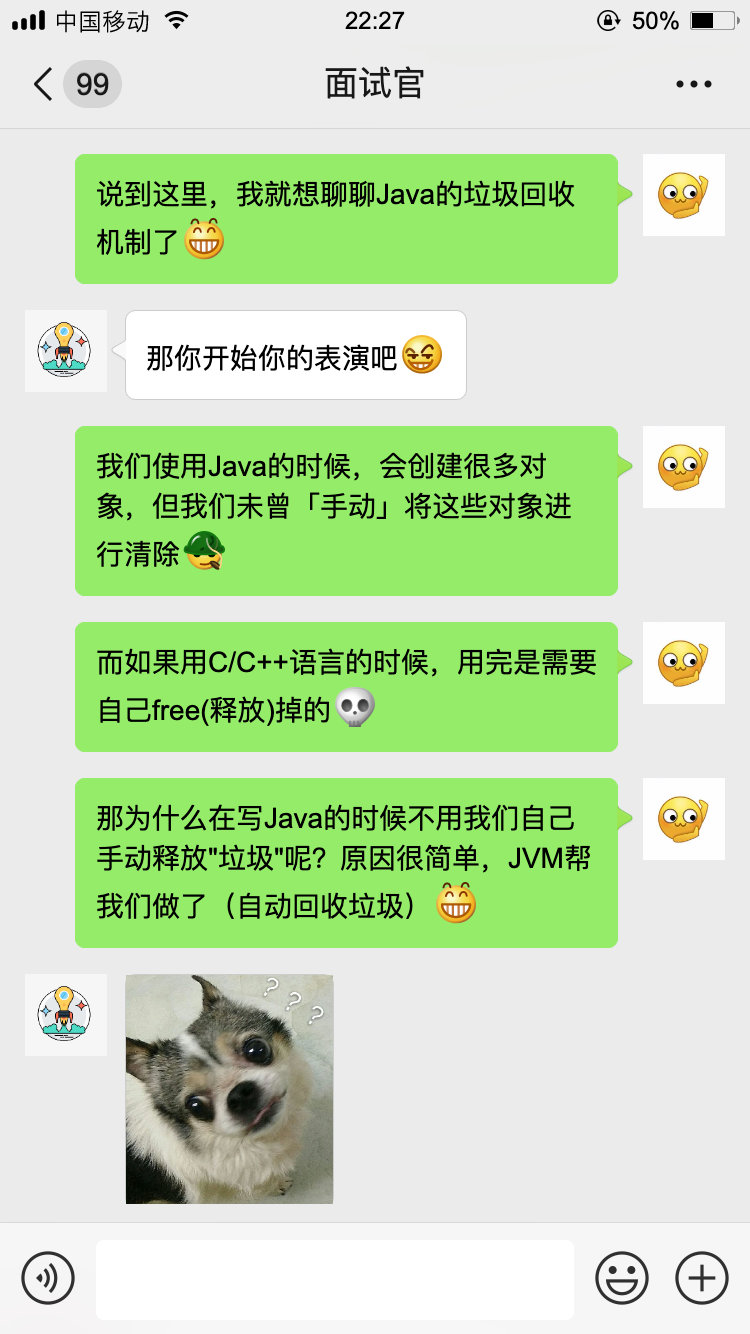Image resolution: width=750 pixels, height=1334 pixels.
Task: Tap the message text field
Action: [334, 1279]
